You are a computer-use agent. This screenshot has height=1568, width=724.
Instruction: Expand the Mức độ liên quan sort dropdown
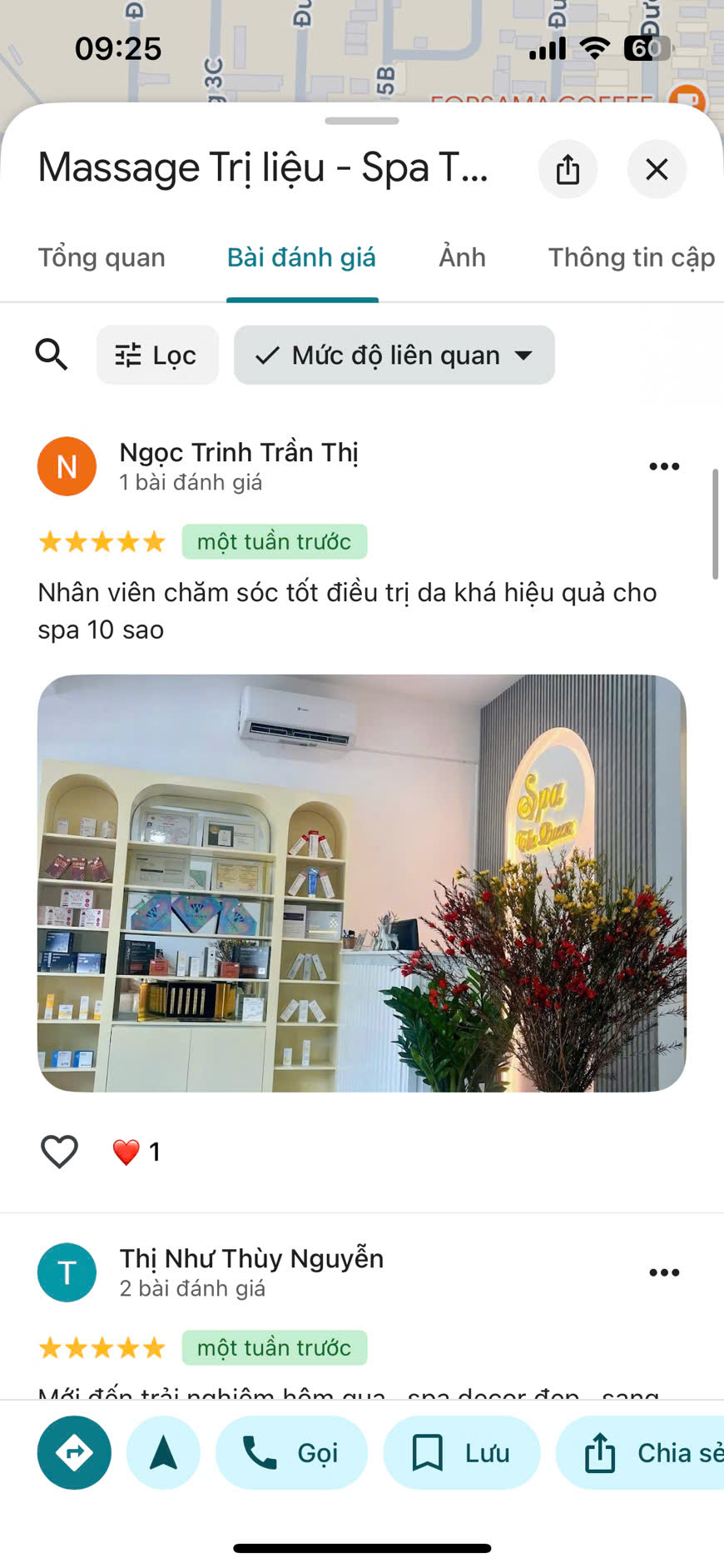(394, 356)
